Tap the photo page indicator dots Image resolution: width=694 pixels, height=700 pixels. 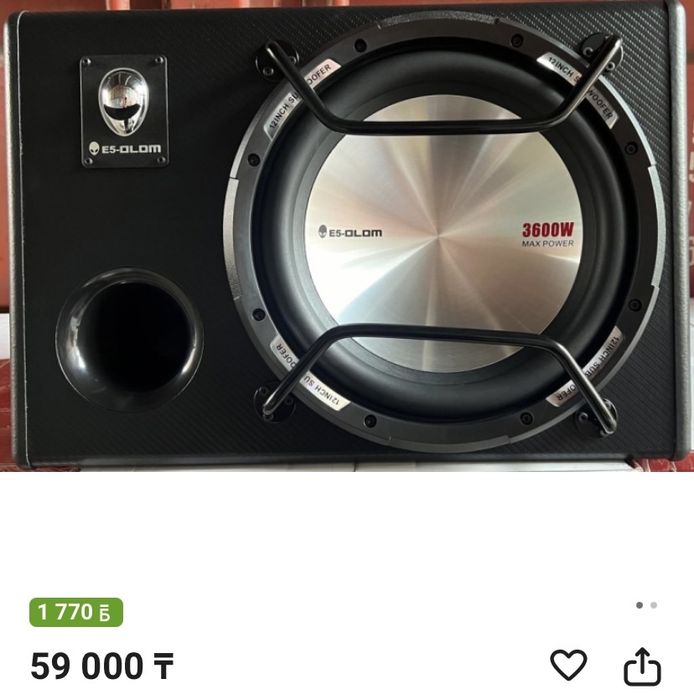click(646, 605)
